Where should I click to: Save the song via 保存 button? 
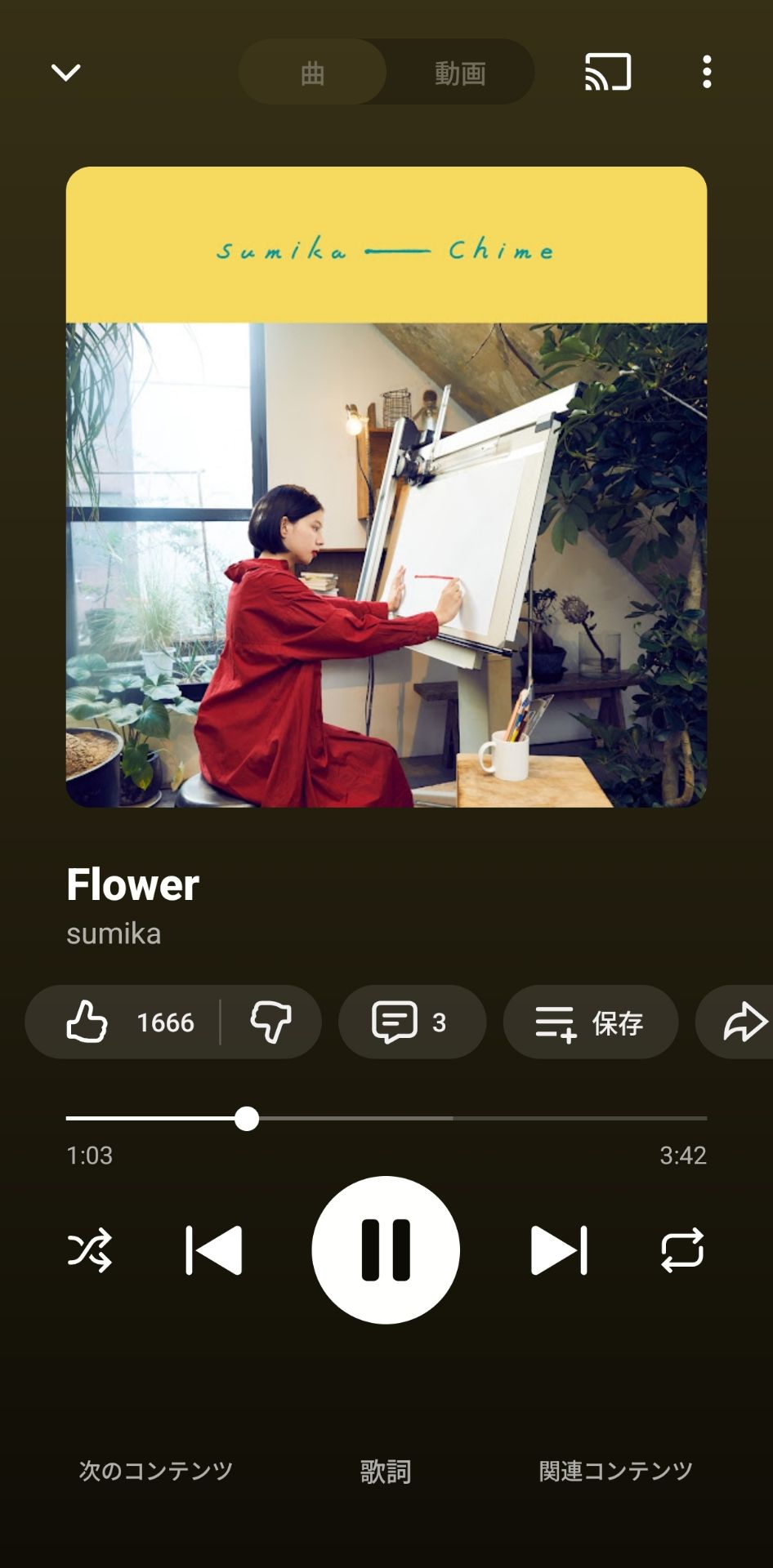coord(591,1022)
